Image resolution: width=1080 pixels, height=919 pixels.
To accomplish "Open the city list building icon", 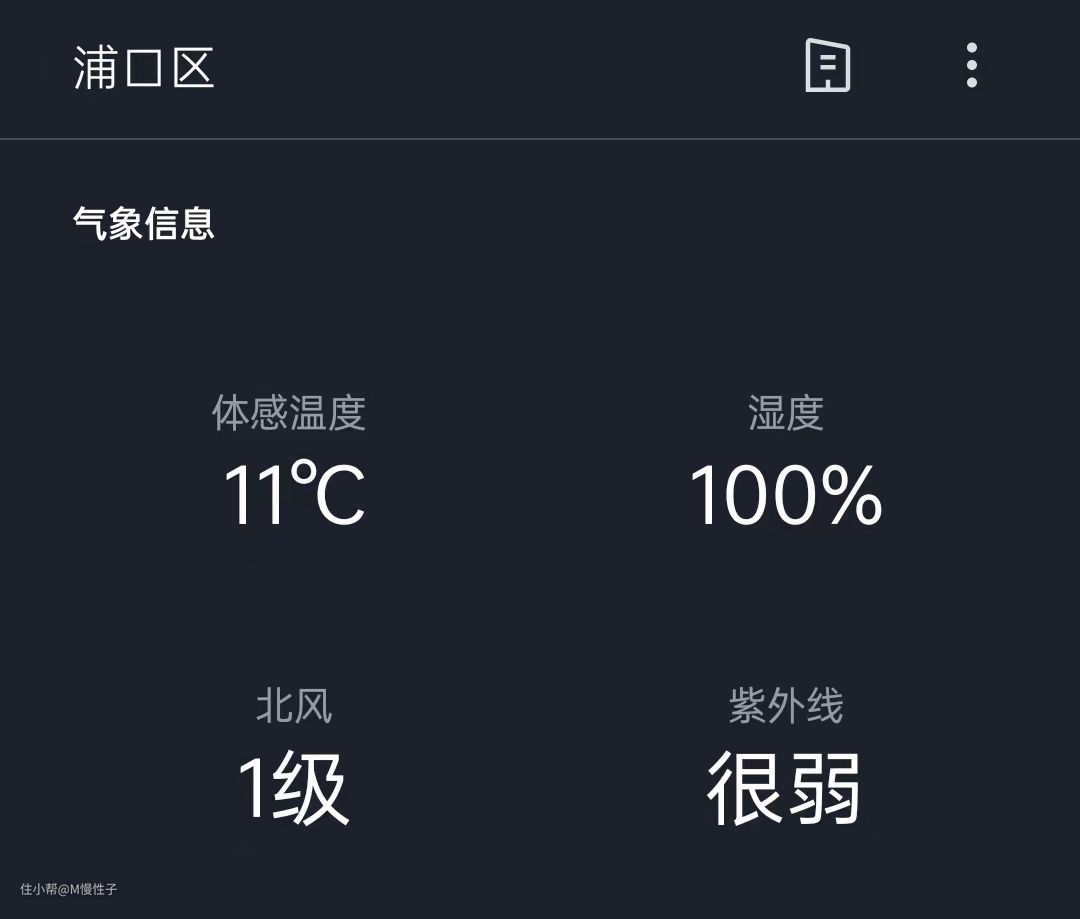I will (828, 67).
